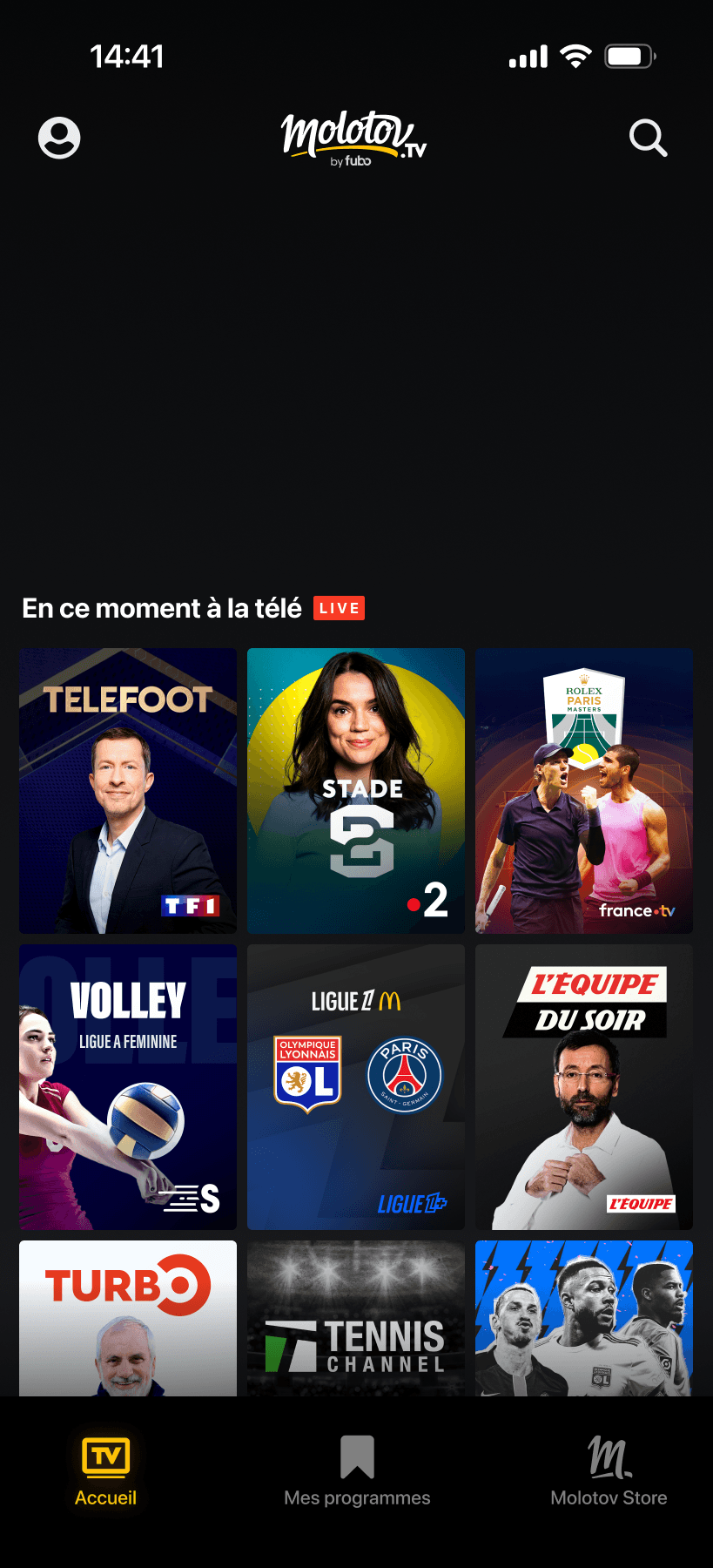This screenshot has height=1568, width=713.
Task: Open the Lyon versus PSG match thumbnail
Action: 356,1087
